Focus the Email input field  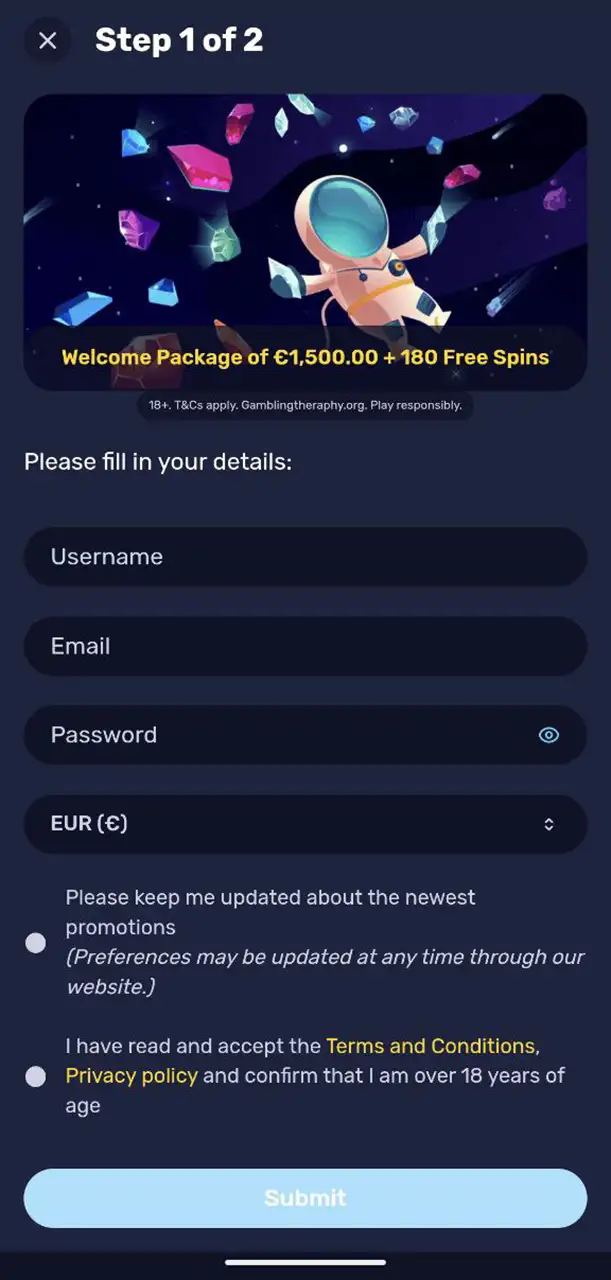[305, 646]
